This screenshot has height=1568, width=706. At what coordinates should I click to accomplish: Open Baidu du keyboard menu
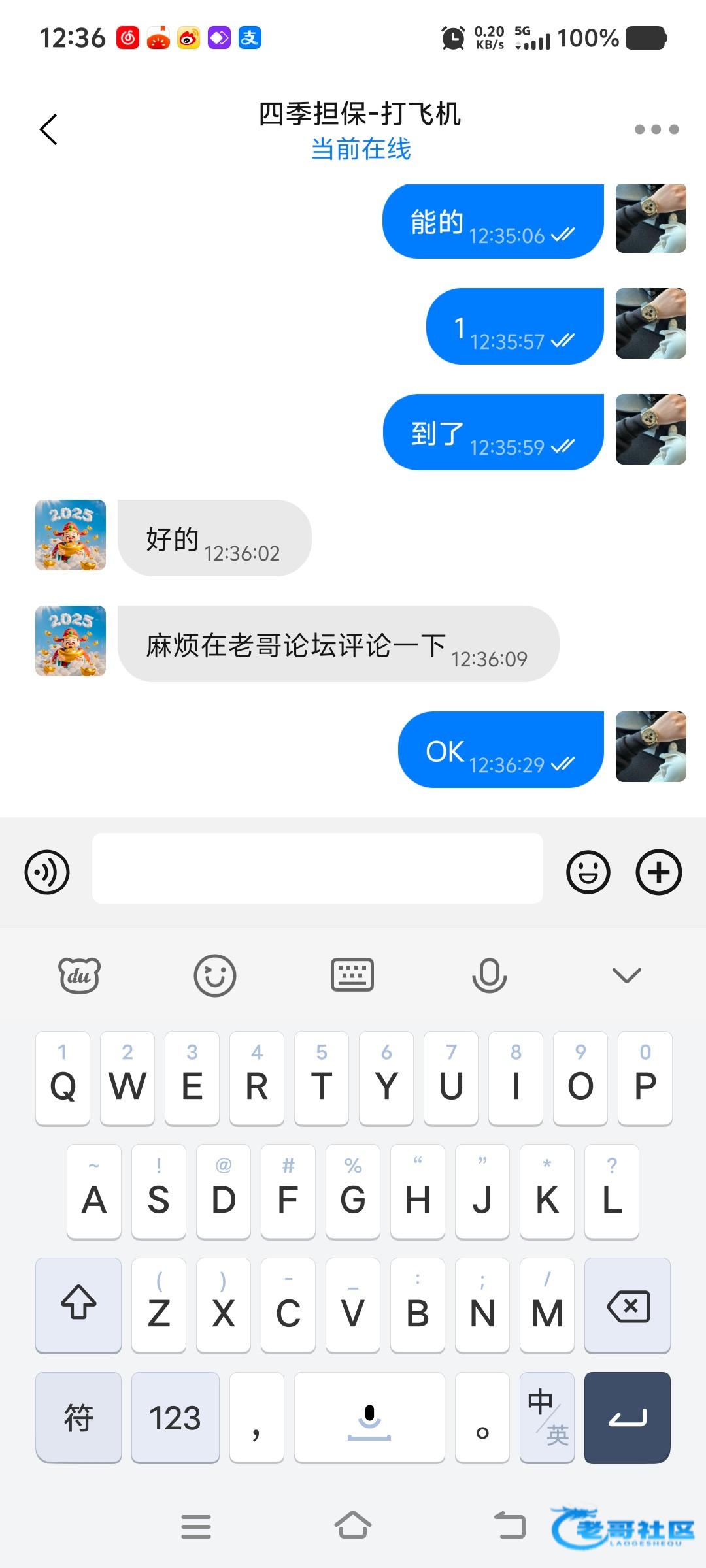[x=79, y=975]
